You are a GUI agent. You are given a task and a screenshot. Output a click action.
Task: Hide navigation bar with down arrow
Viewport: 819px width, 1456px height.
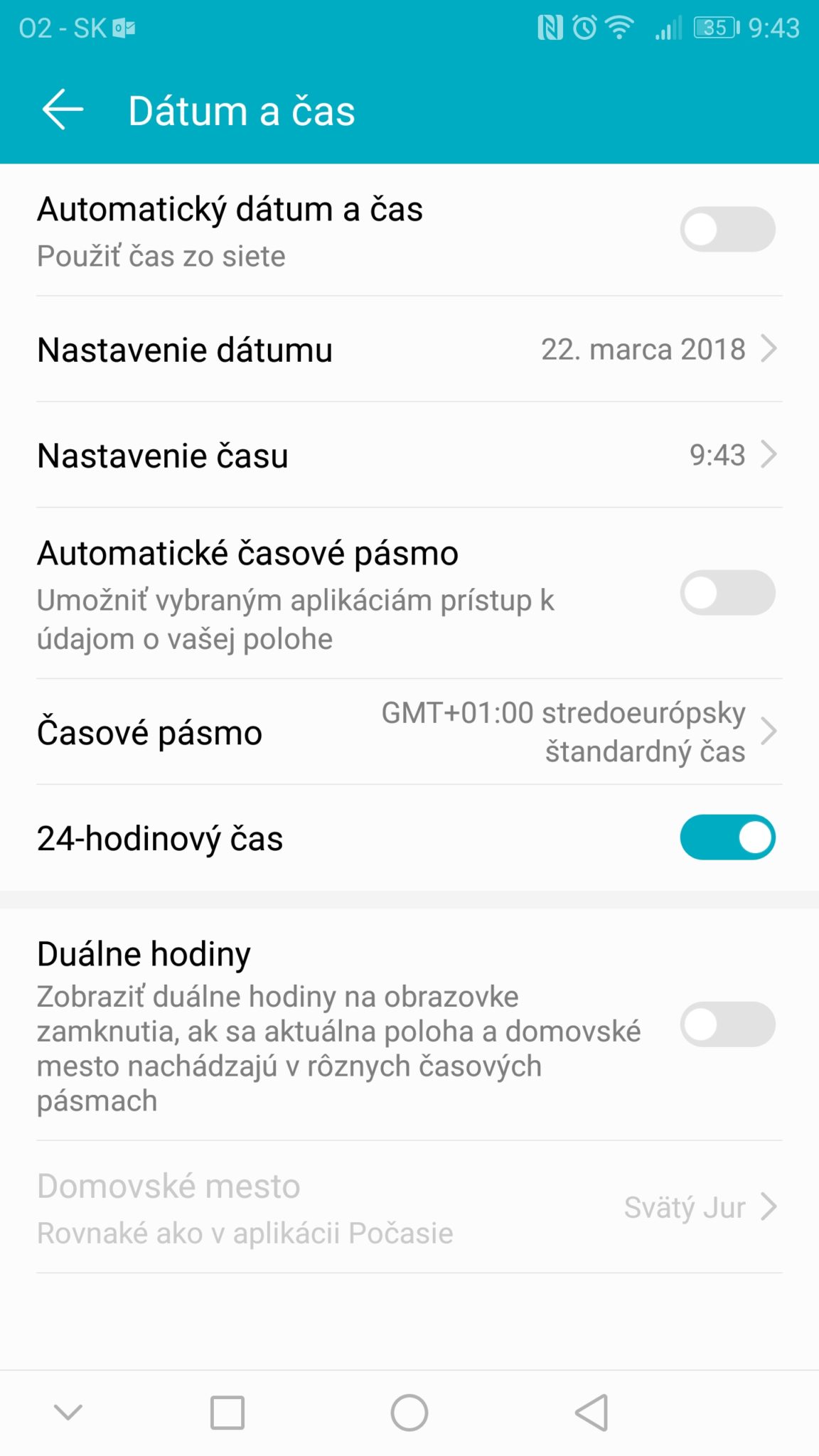[68, 1413]
